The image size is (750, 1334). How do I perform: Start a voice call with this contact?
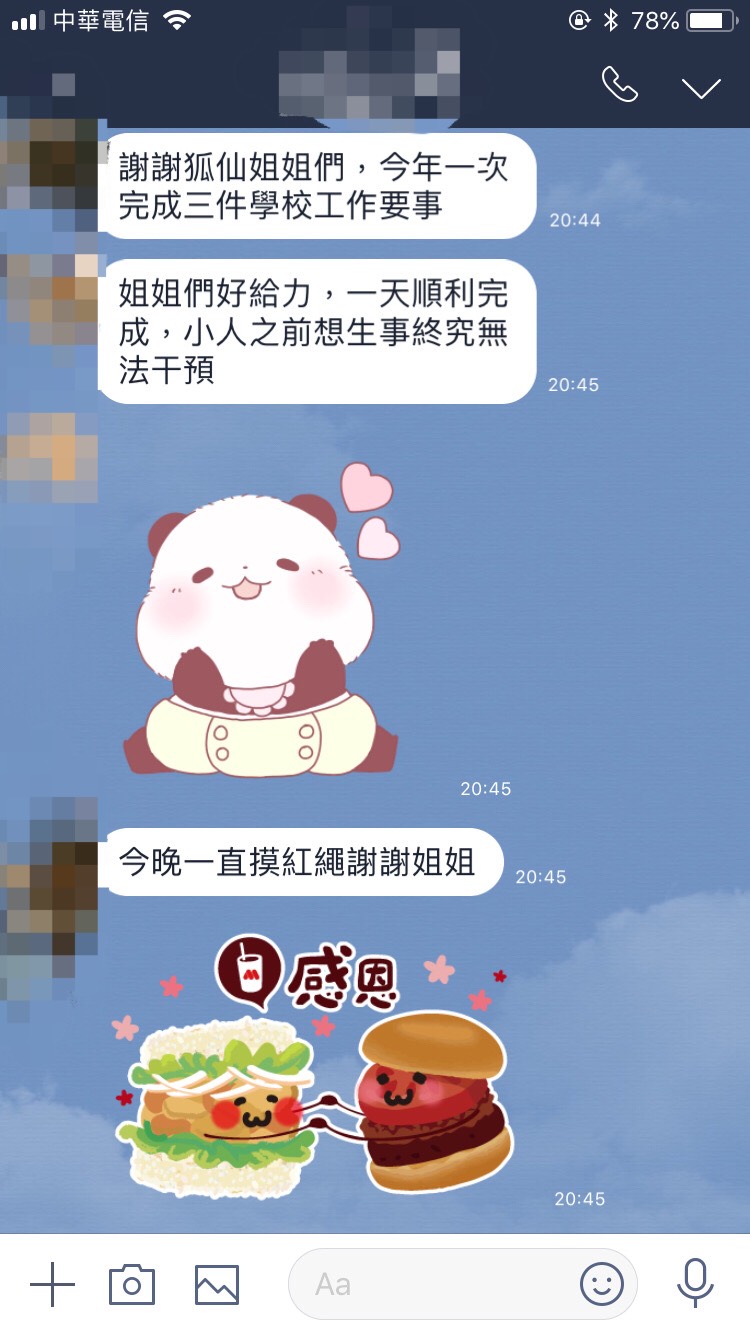(x=619, y=86)
